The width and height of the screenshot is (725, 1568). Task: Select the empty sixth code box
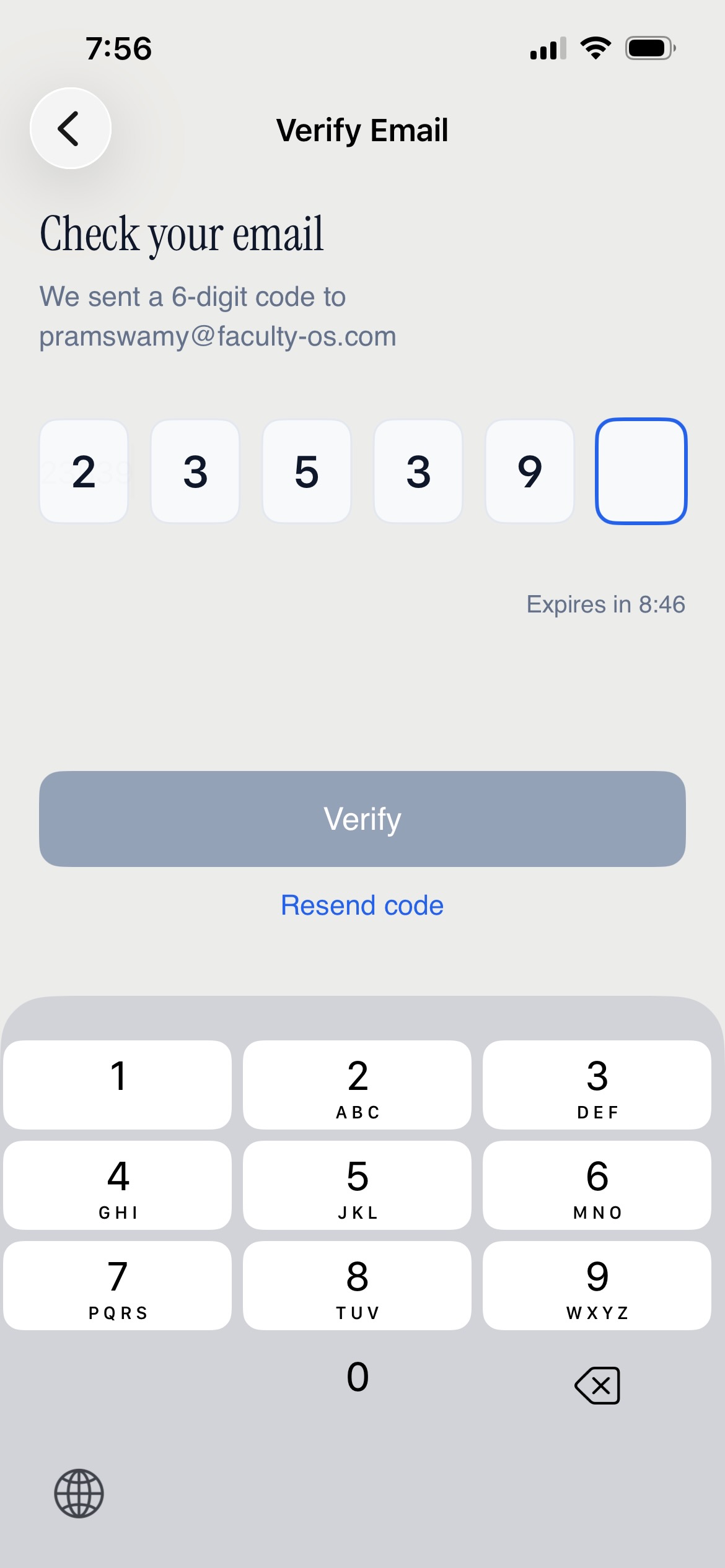click(641, 471)
